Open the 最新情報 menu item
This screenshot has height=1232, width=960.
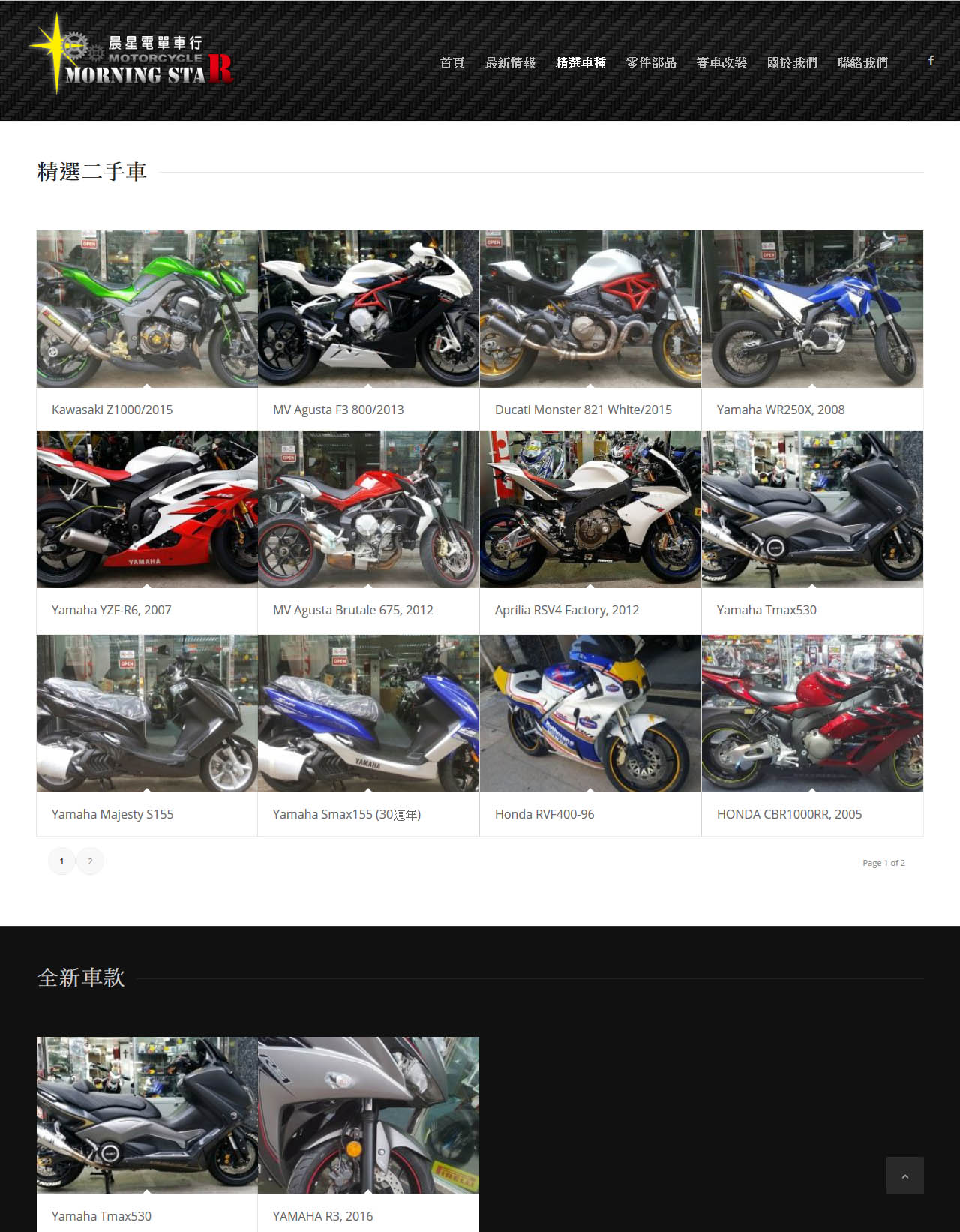[510, 63]
